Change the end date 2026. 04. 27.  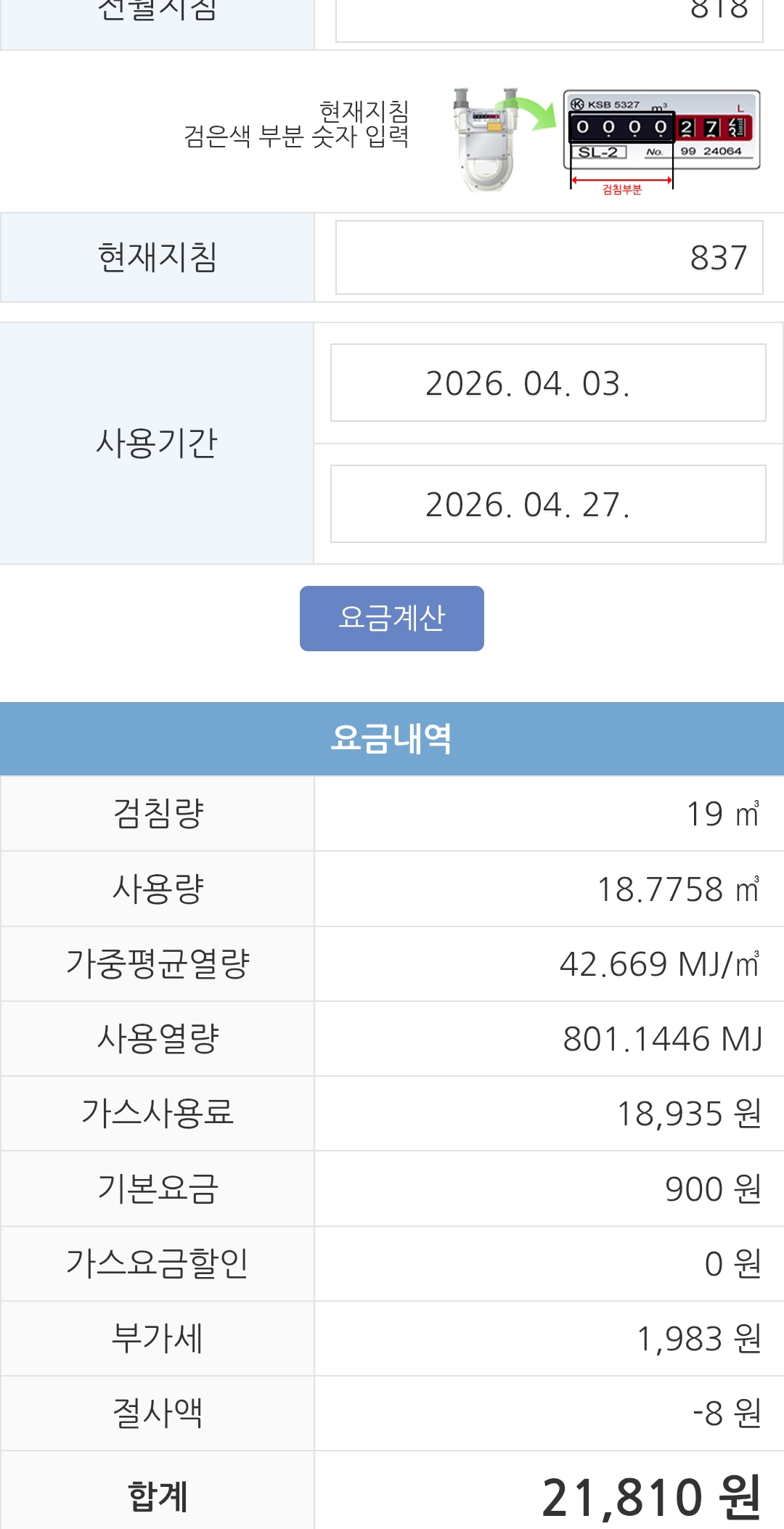click(548, 504)
